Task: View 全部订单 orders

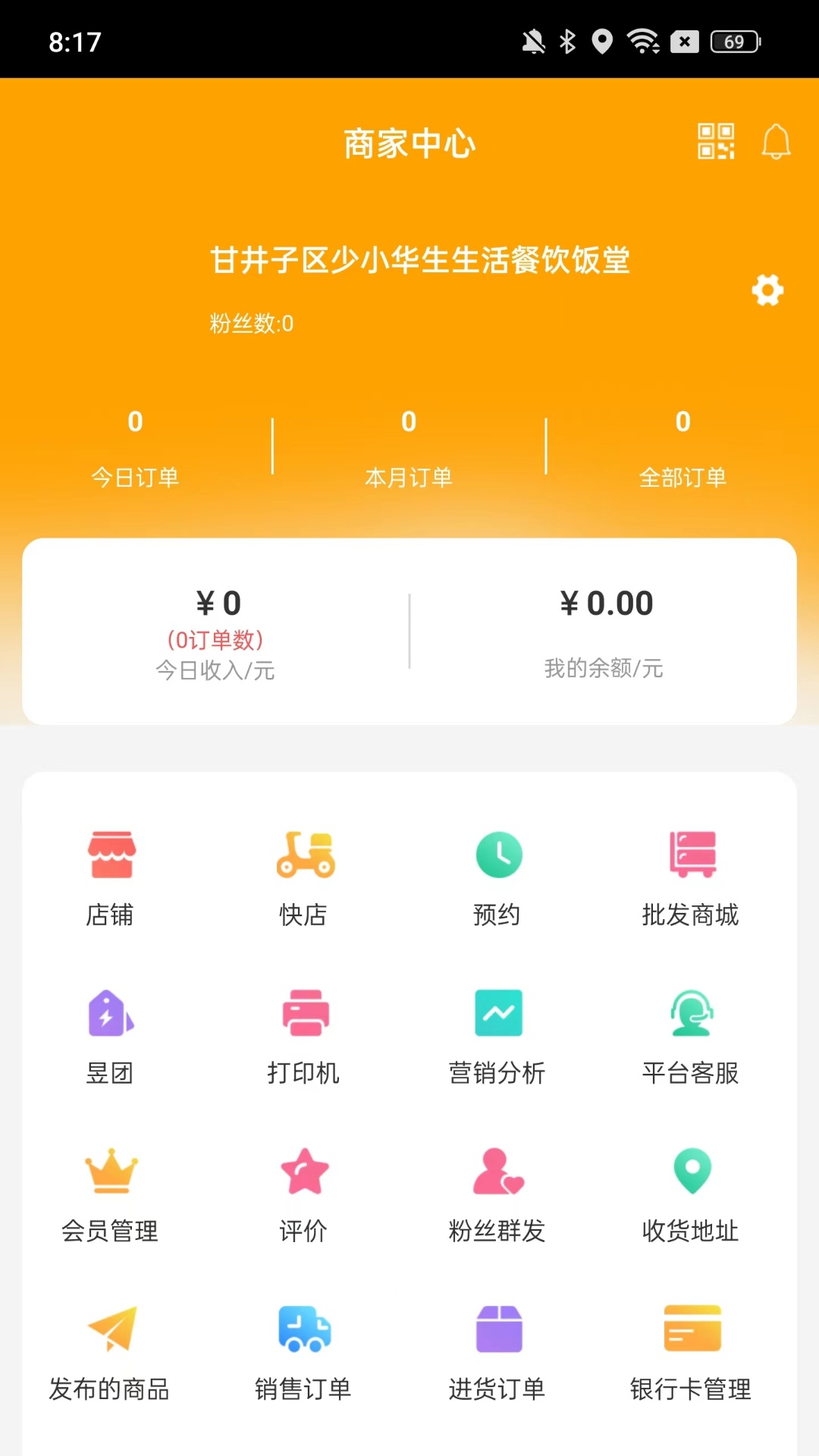Action: (x=682, y=448)
